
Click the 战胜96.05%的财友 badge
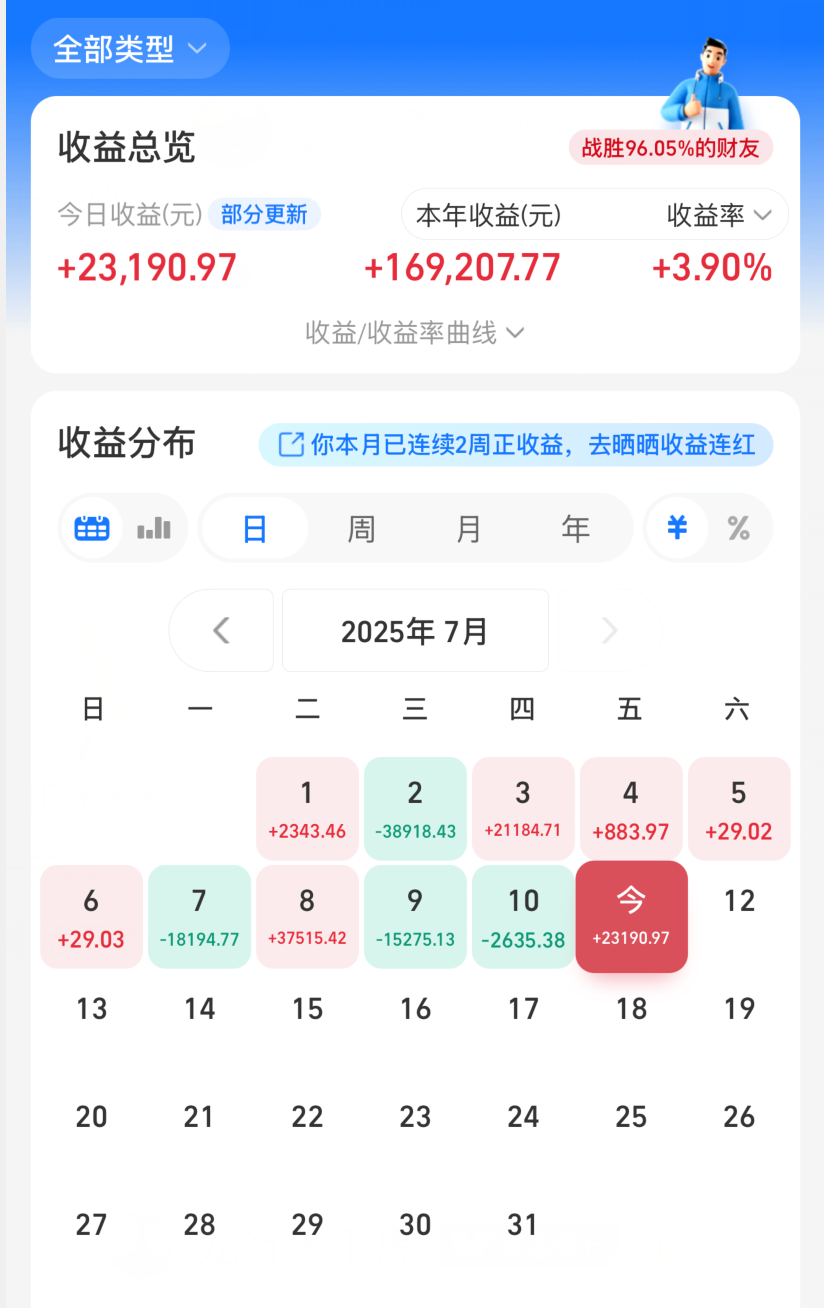tap(670, 147)
